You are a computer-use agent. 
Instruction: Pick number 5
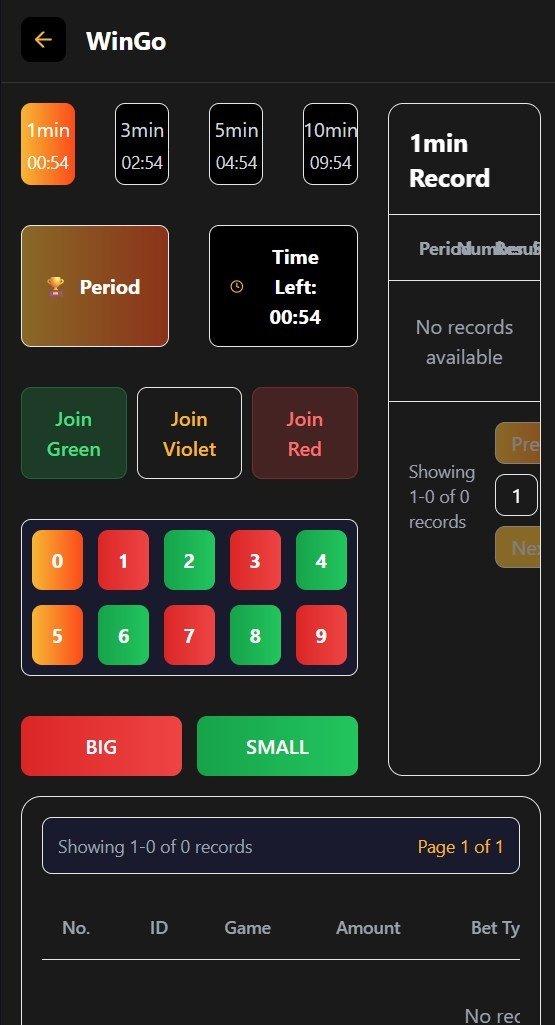[58, 635]
